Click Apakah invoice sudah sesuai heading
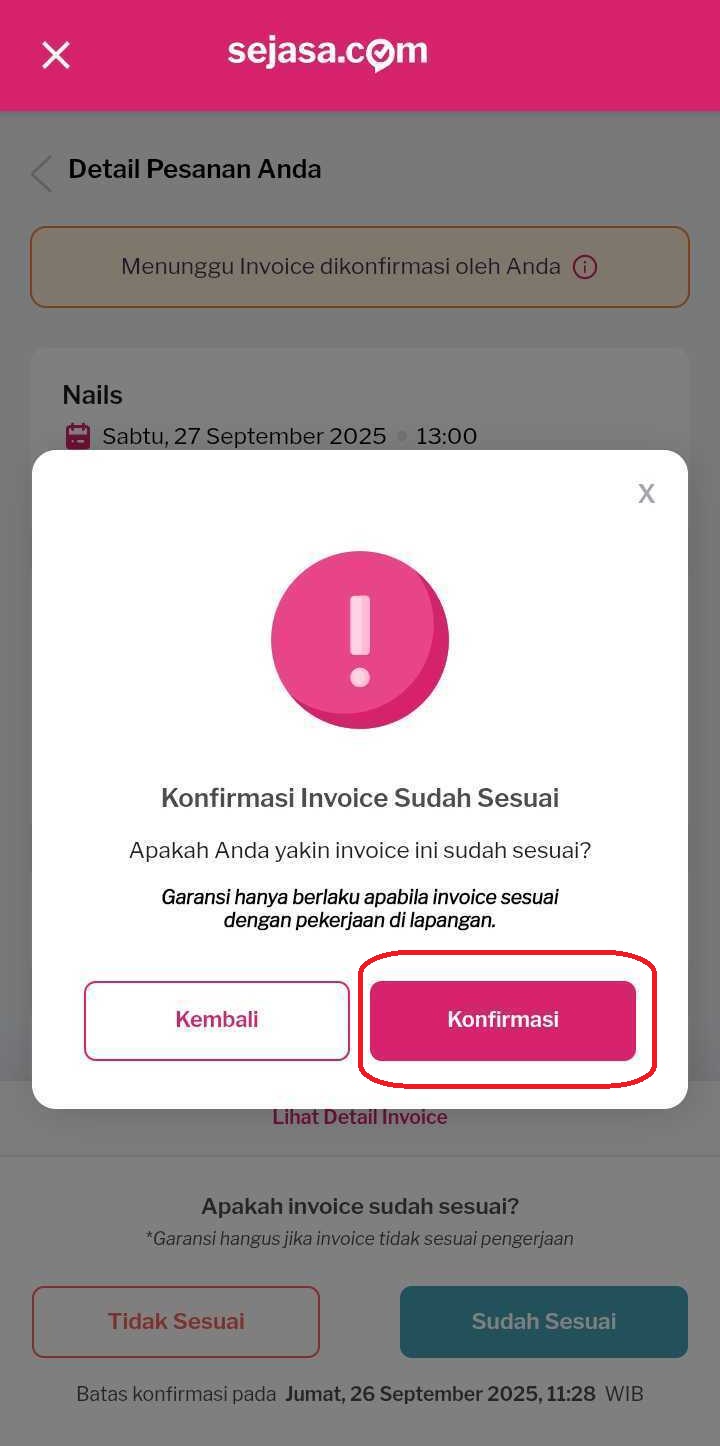Screen dimensions: 720x1446 360,1205
